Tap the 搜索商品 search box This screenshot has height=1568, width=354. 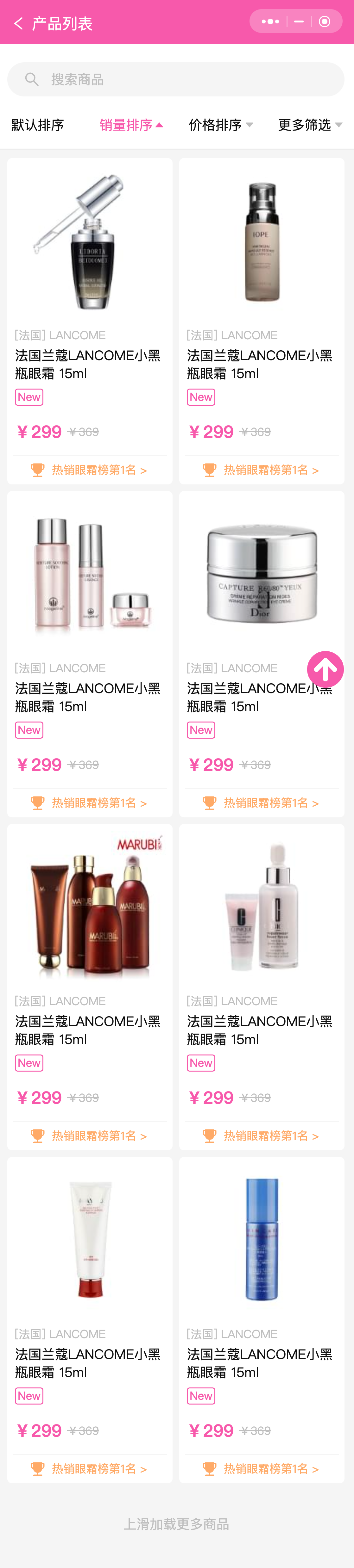click(175, 79)
